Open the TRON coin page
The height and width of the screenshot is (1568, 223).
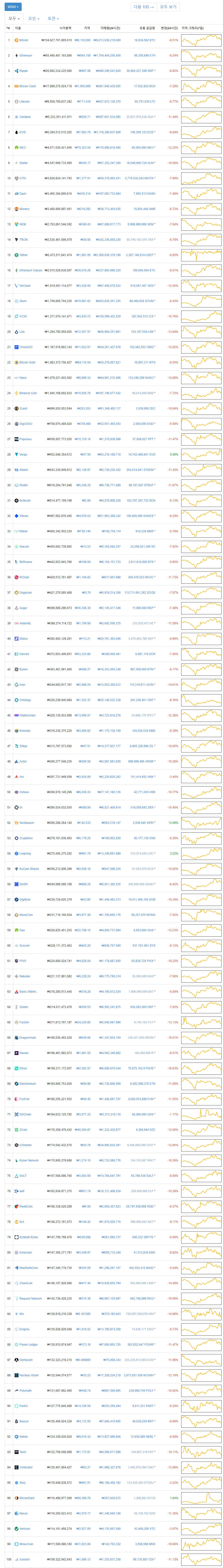point(24,240)
